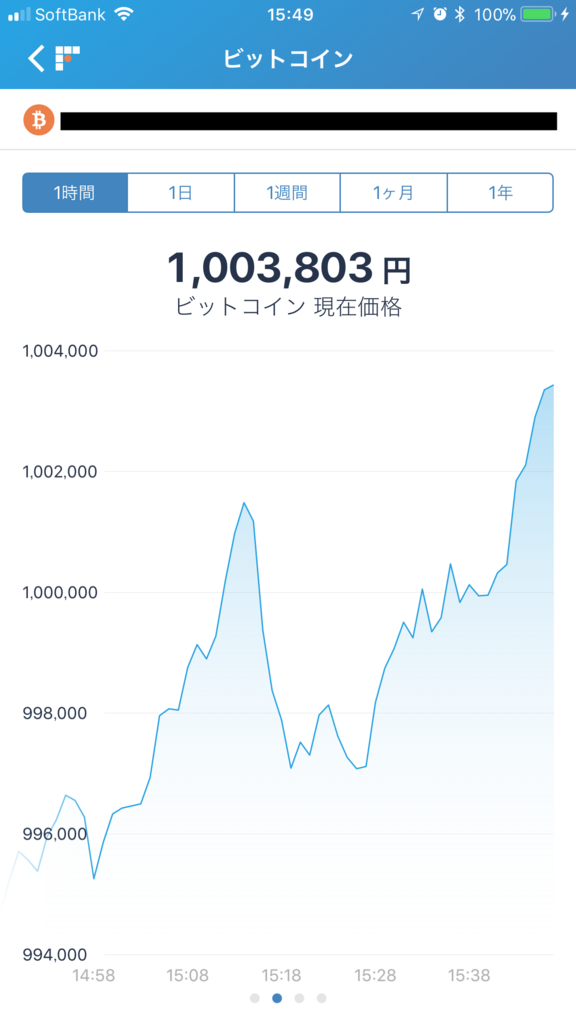Select the 1時間 chart range
Viewport: 576px width, 1024px height.
click(75, 193)
